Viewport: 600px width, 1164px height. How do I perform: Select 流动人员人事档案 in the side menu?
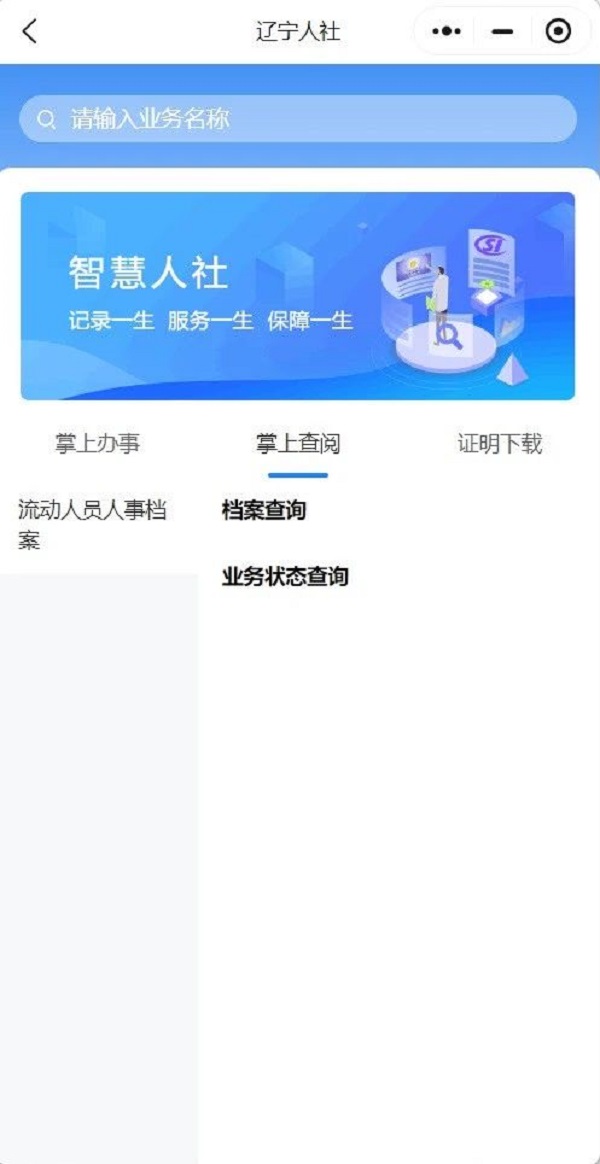pyautogui.click(x=93, y=526)
